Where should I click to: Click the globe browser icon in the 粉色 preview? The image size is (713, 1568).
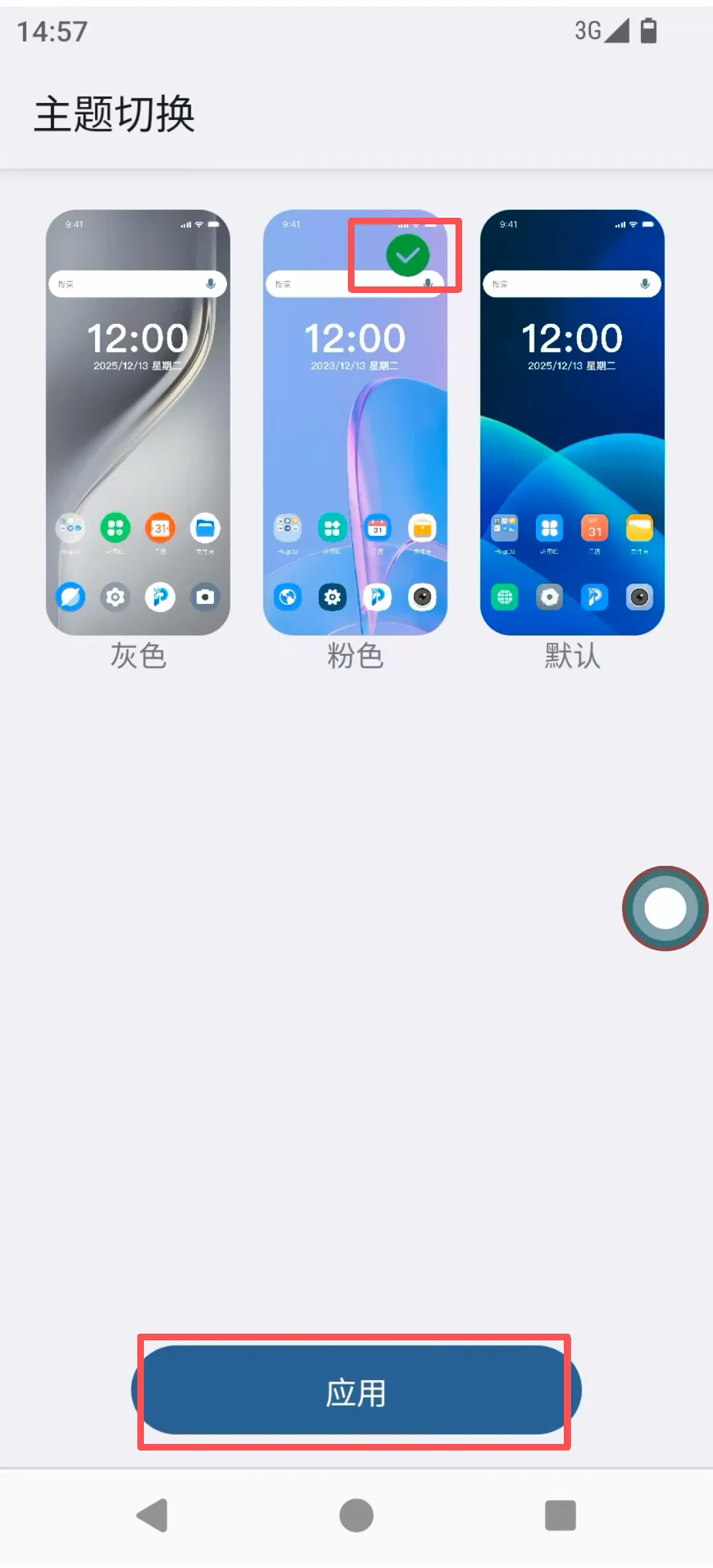287,596
